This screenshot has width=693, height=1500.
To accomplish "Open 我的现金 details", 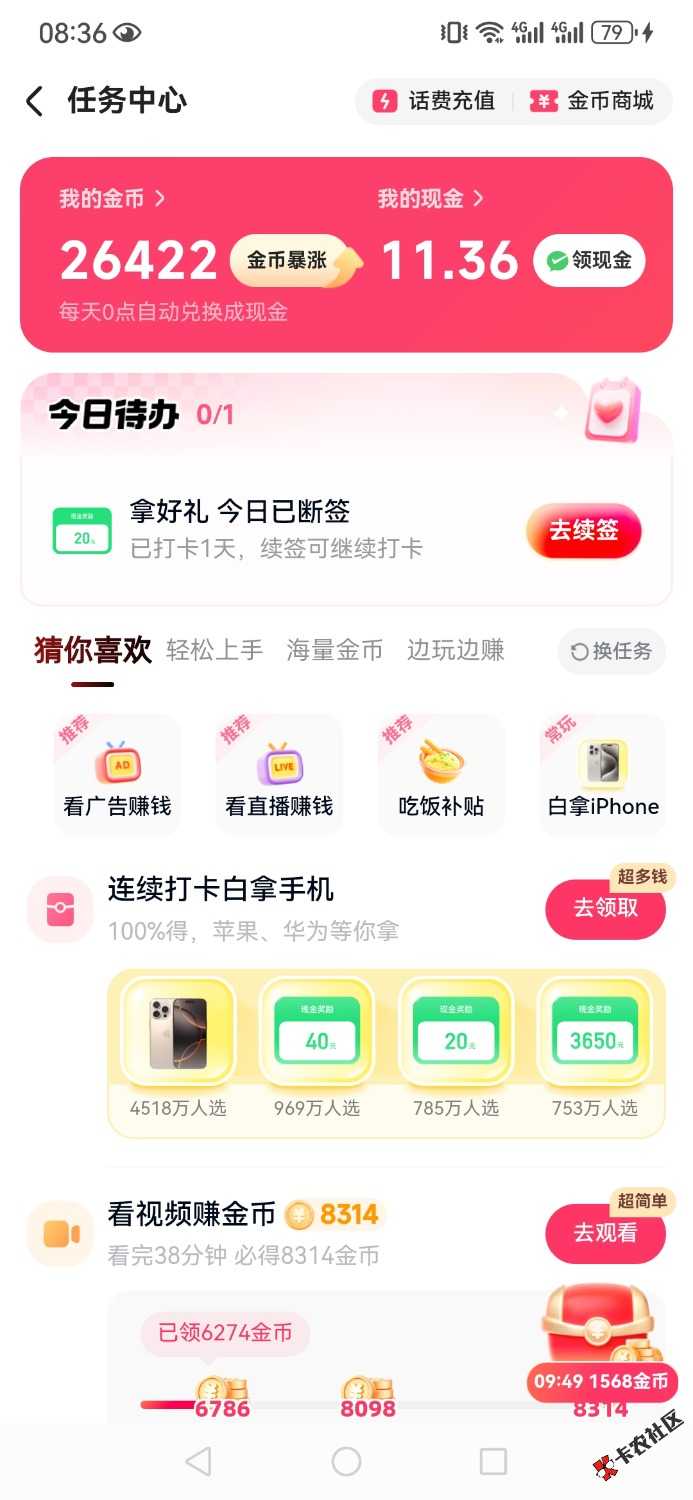I will tap(430, 199).
